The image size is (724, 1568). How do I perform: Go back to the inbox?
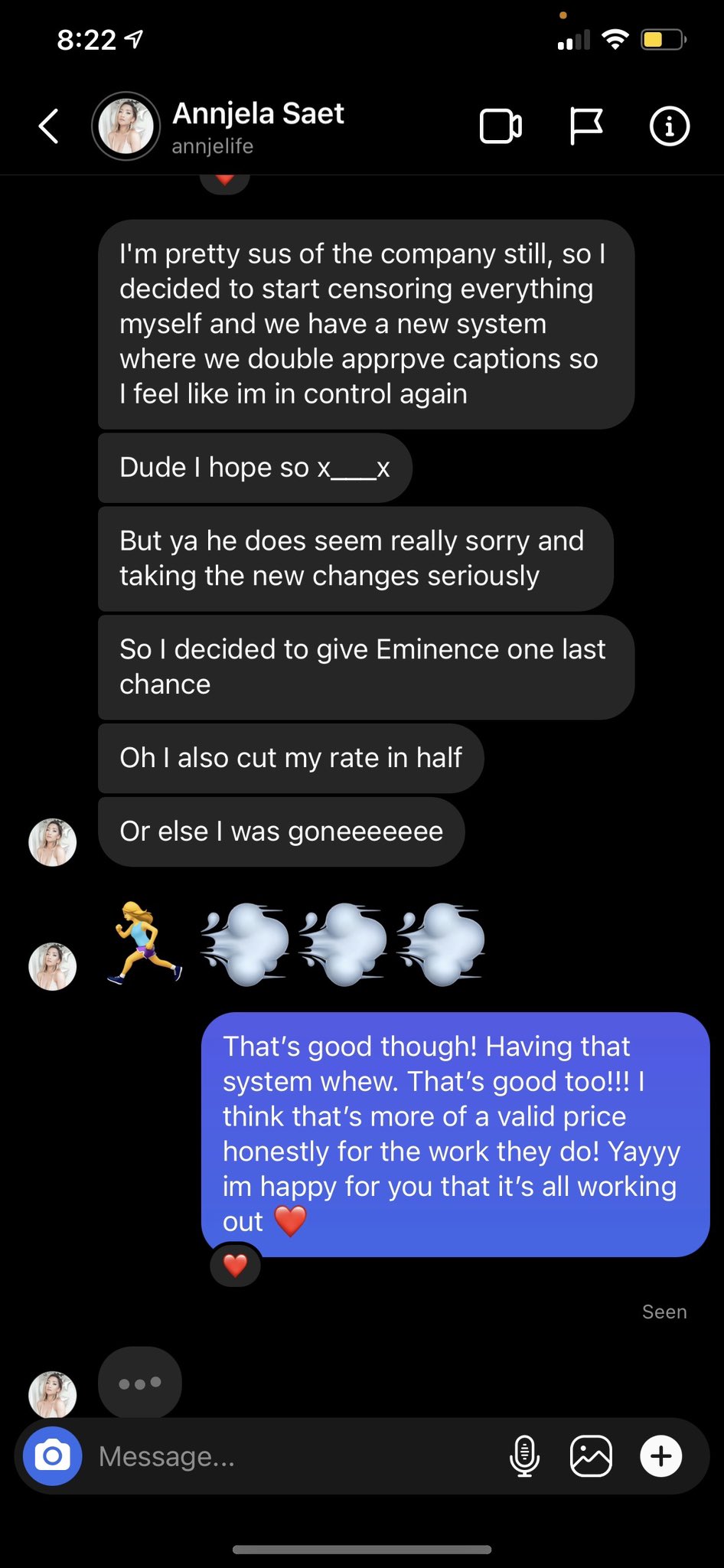point(49,126)
